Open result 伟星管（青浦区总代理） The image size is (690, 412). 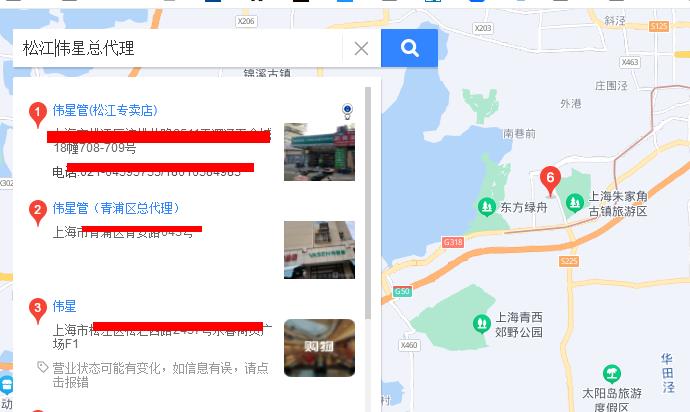pyautogui.click(x=116, y=208)
